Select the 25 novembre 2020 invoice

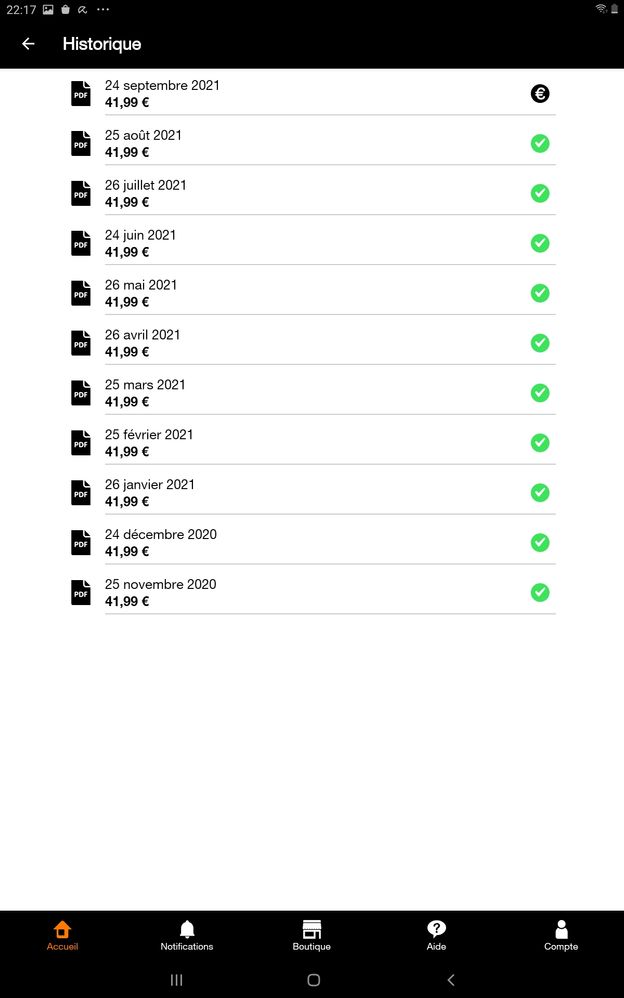coord(160,593)
